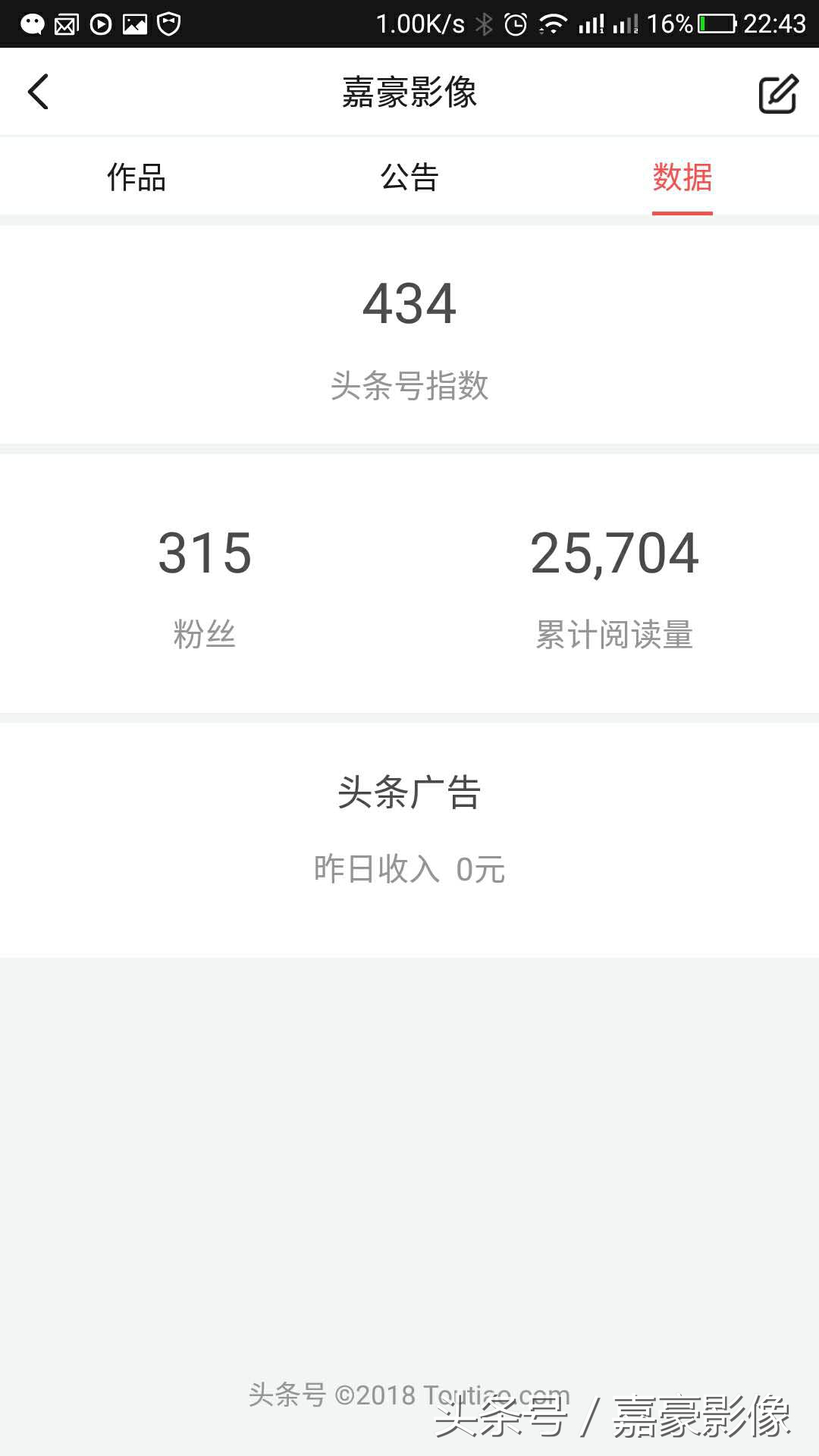Image resolution: width=819 pixels, height=1456 pixels.
Task: Toggle the alarm clock status indicator
Action: 515,23
